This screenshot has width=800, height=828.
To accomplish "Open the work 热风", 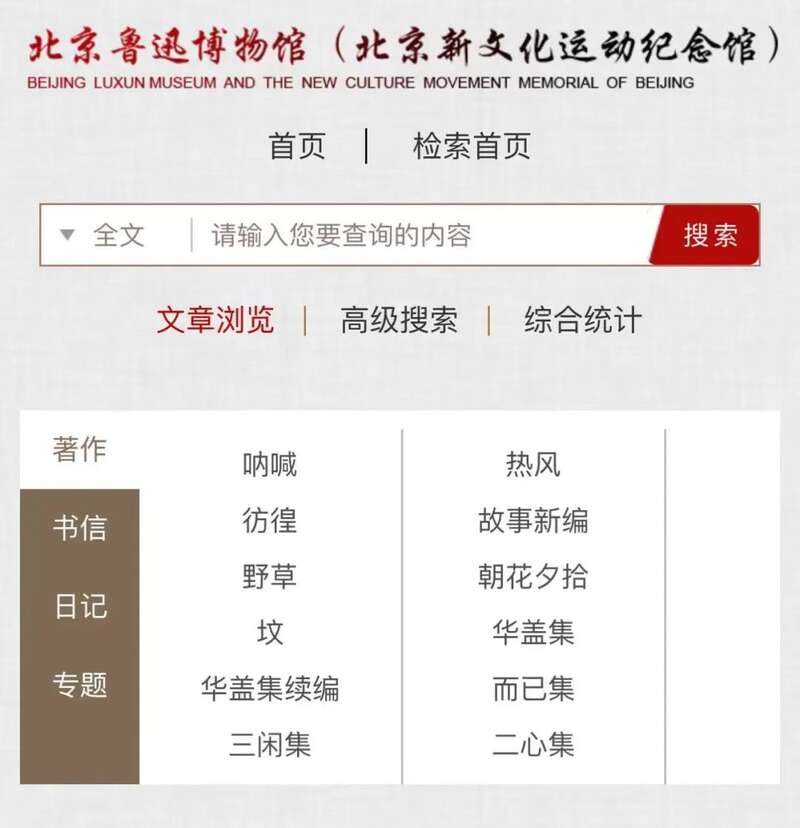I will coord(533,465).
